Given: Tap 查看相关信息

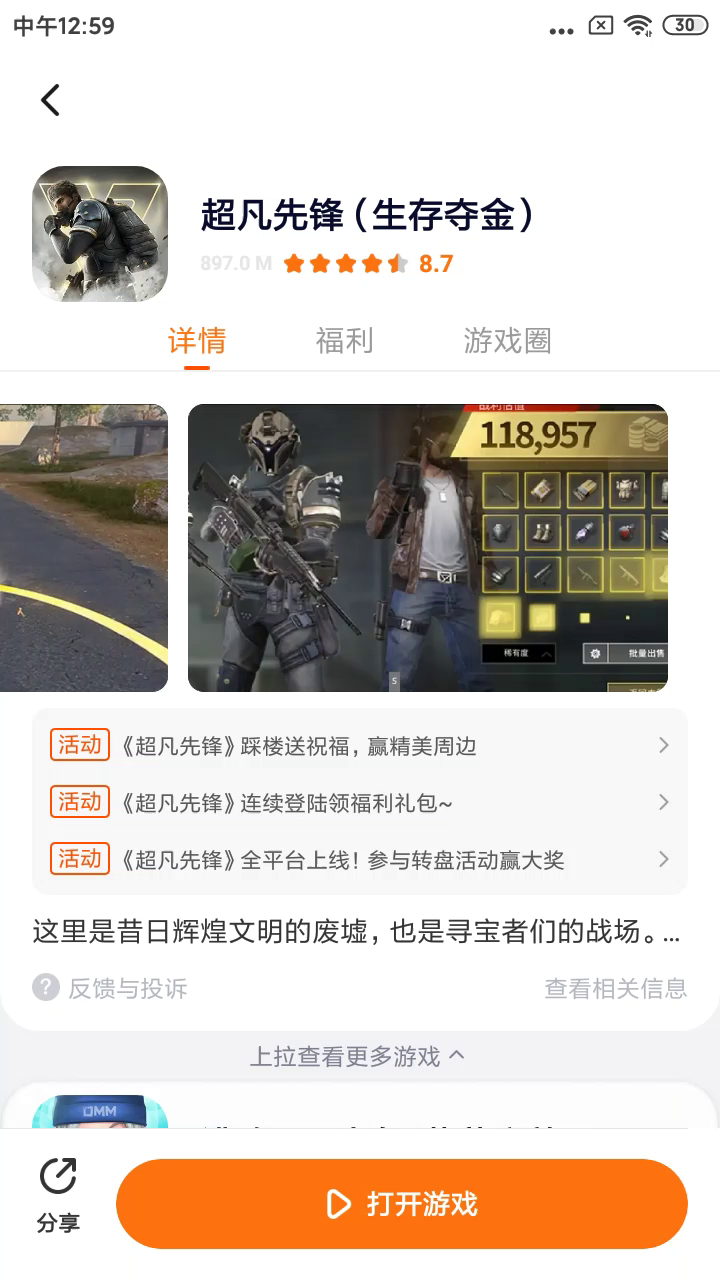Looking at the screenshot, I should pyautogui.click(x=616, y=988).
